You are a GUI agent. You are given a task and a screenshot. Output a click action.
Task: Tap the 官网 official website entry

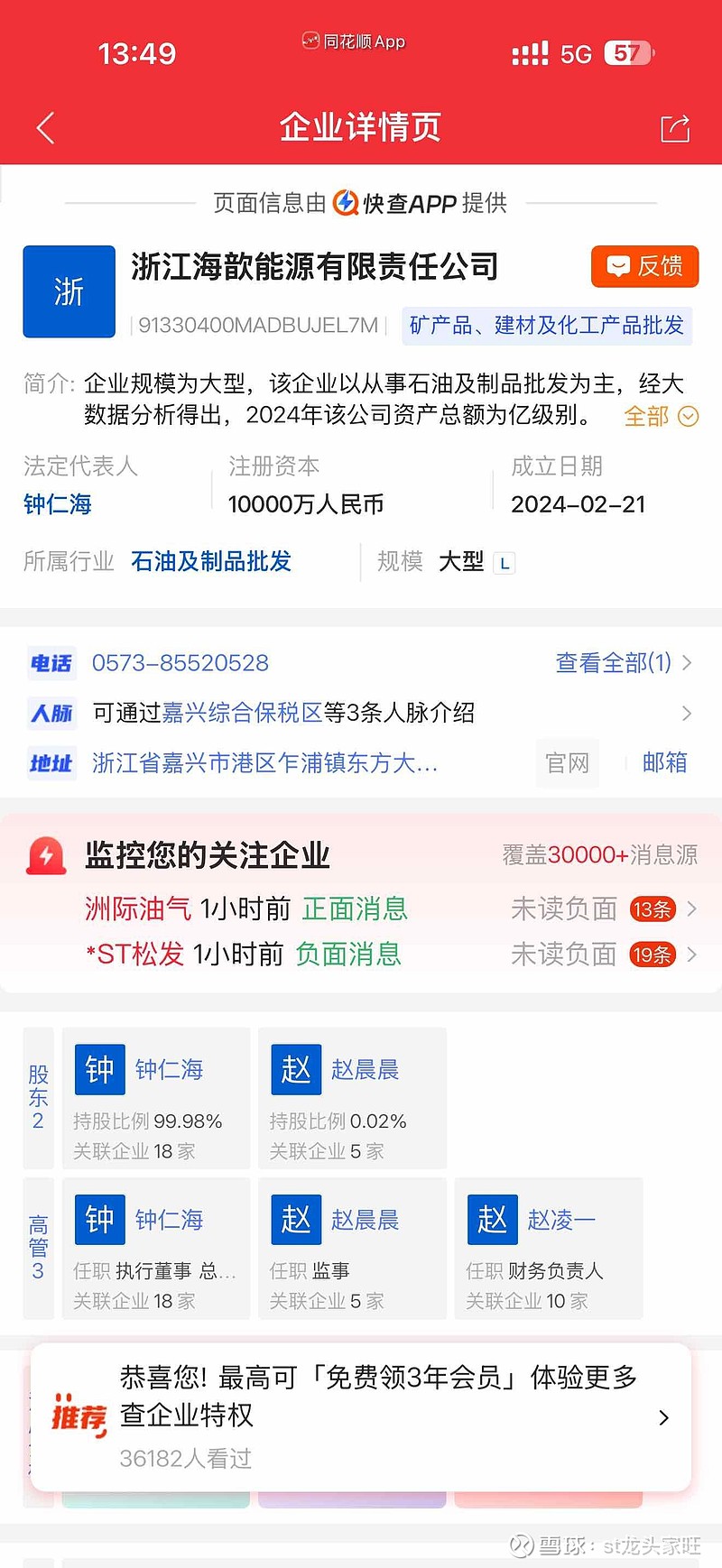click(567, 763)
